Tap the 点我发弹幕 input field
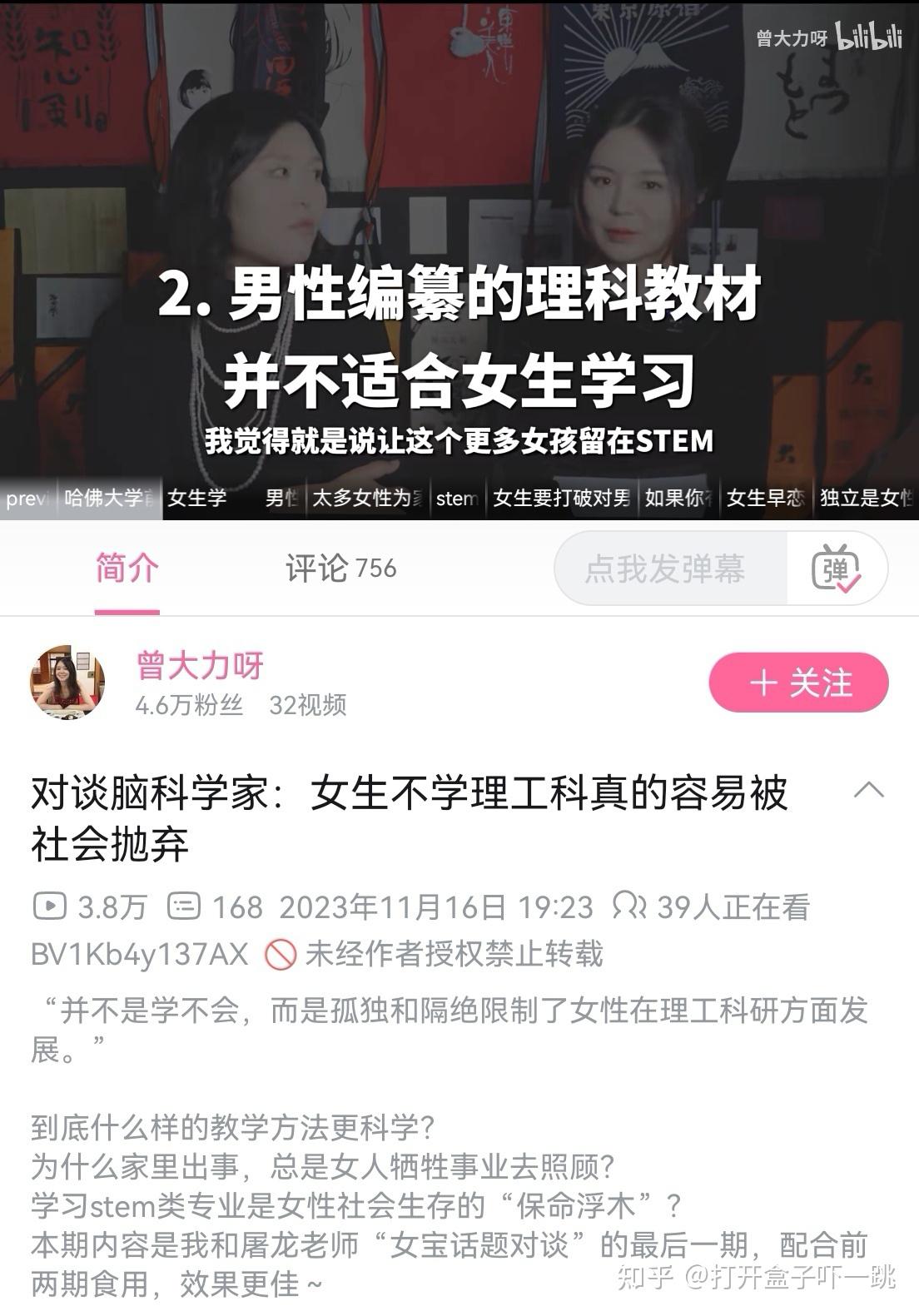The height and width of the screenshot is (1316, 919). click(x=666, y=569)
